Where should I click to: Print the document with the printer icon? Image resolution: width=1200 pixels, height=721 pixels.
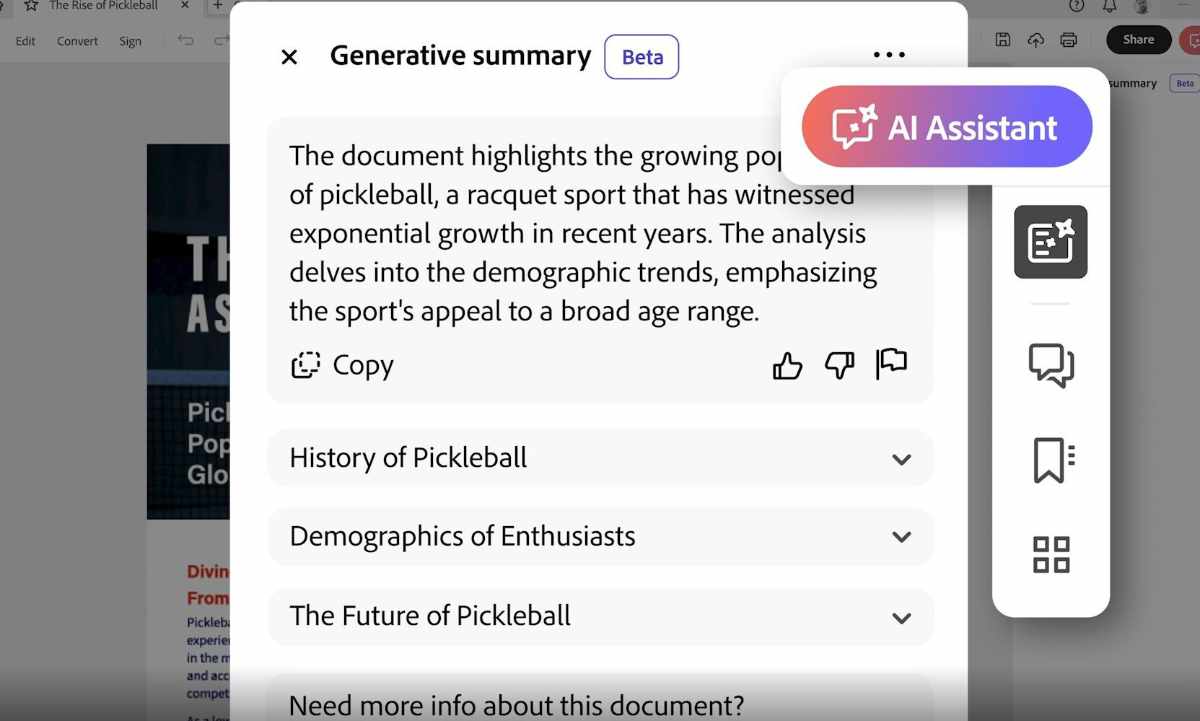point(1068,40)
